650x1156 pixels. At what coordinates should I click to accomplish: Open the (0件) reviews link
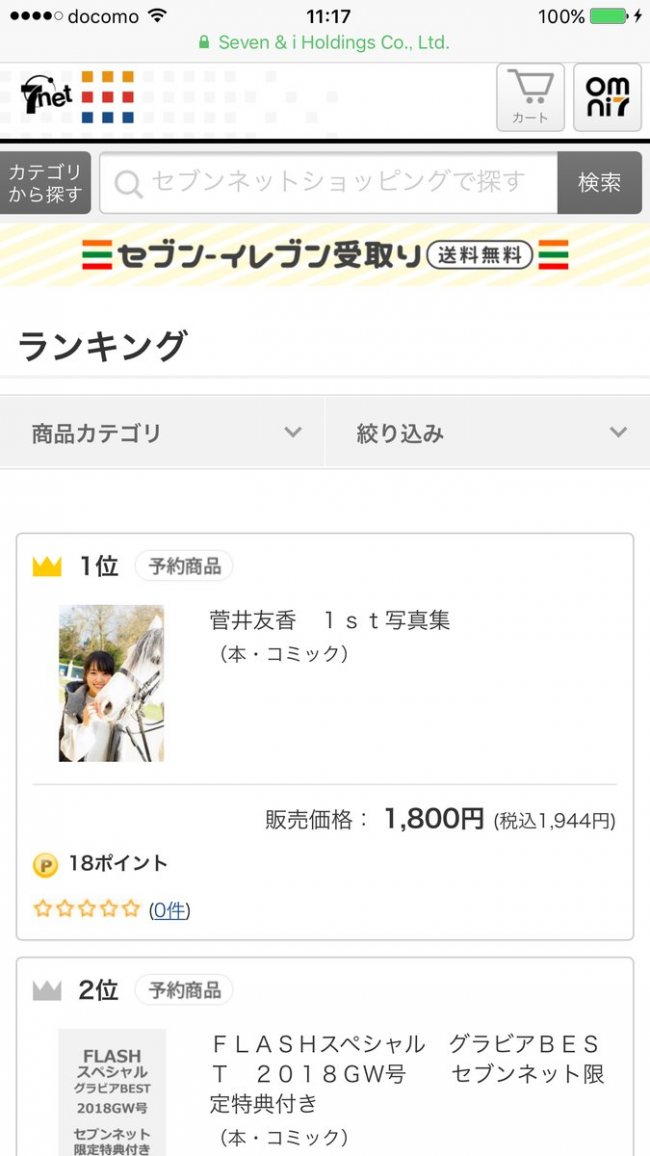pos(170,910)
